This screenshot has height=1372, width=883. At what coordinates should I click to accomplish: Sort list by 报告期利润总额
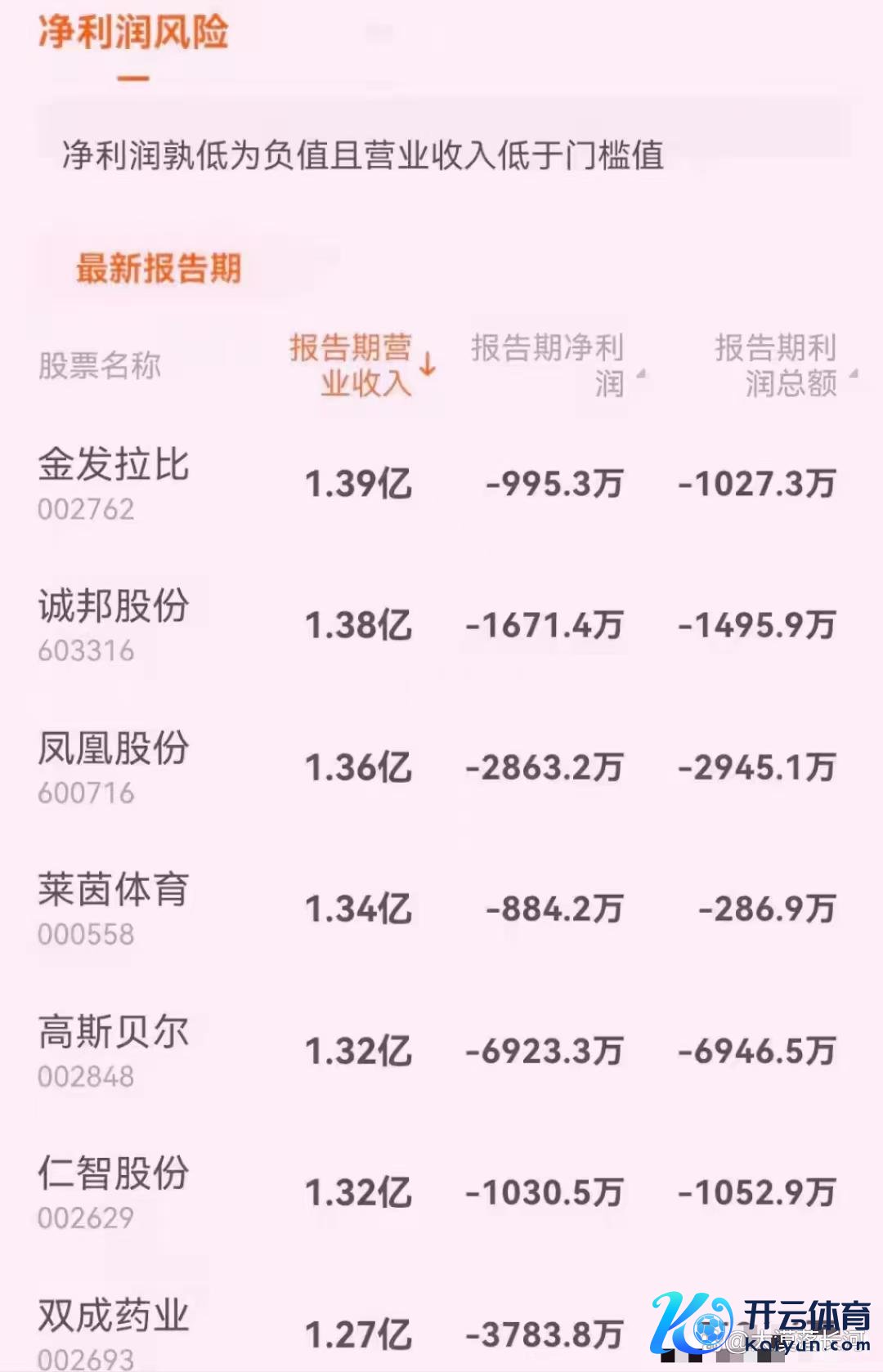coord(782,365)
